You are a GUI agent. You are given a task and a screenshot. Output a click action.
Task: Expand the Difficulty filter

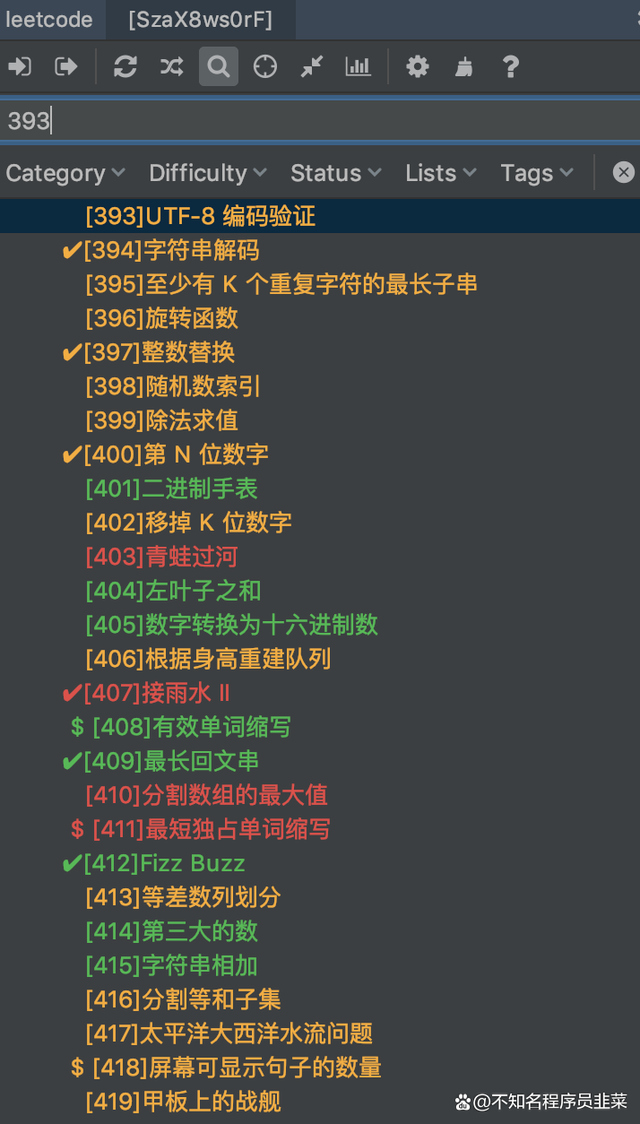click(x=208, y=173)
